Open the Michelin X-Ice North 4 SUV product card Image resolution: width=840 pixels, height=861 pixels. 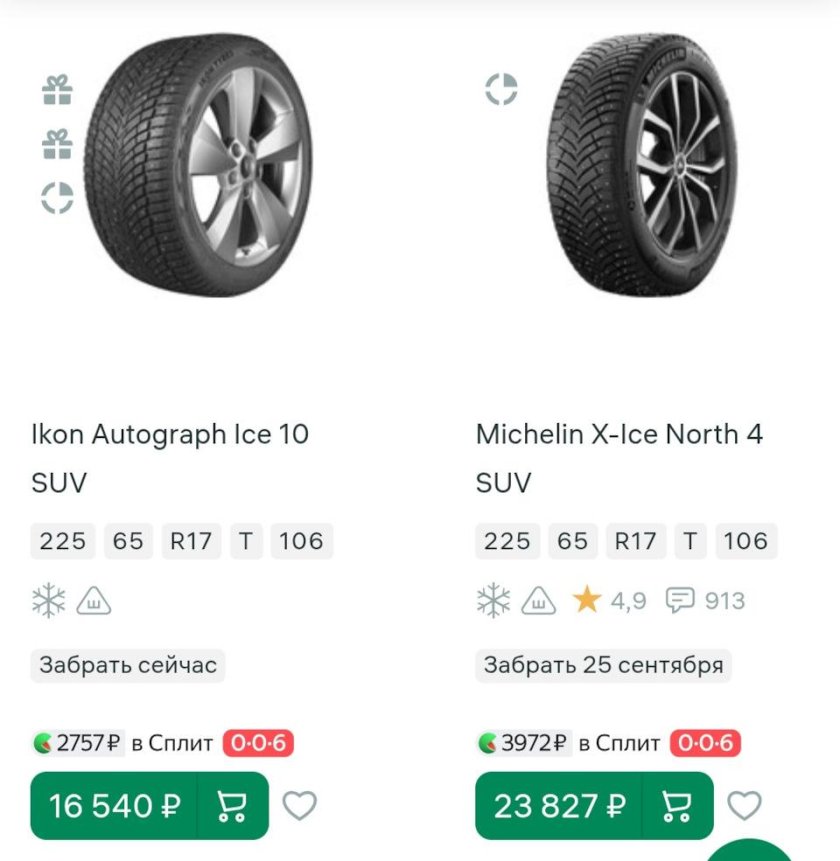click(x=619, y=435)
